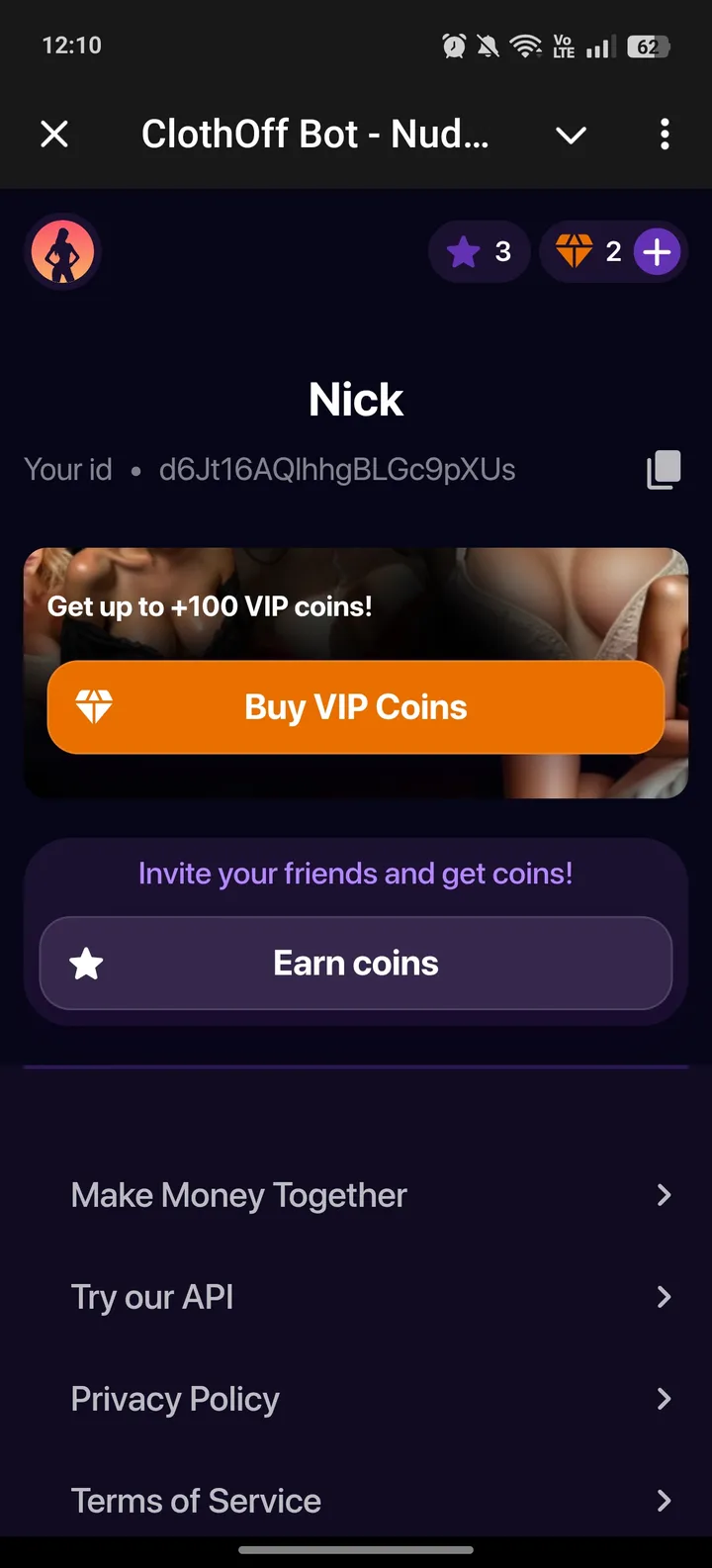View the Privacy Policy
This screenshot has height=1568, width=712.
tap(371, 1399)
